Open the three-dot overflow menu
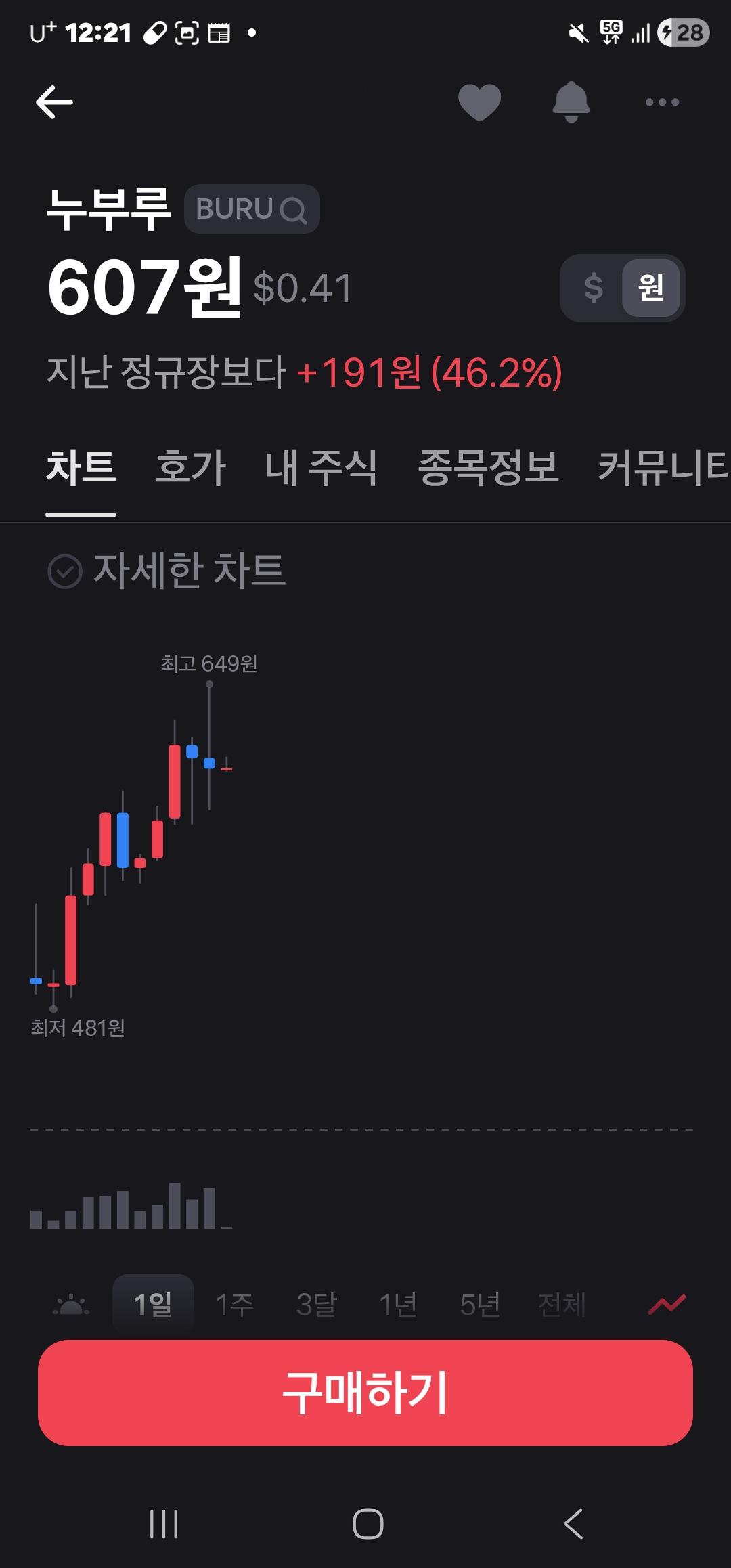This screenshot has width=731, height=1568. tap(662, 103)
